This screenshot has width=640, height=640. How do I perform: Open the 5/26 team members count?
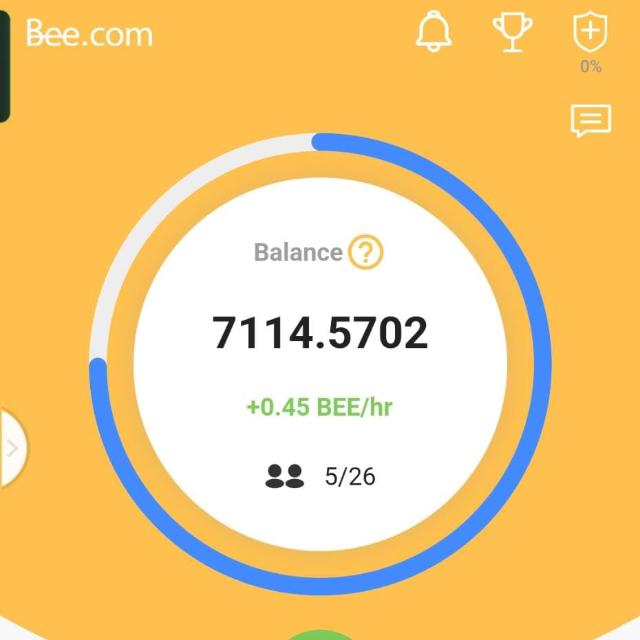(x=321, y=477)
